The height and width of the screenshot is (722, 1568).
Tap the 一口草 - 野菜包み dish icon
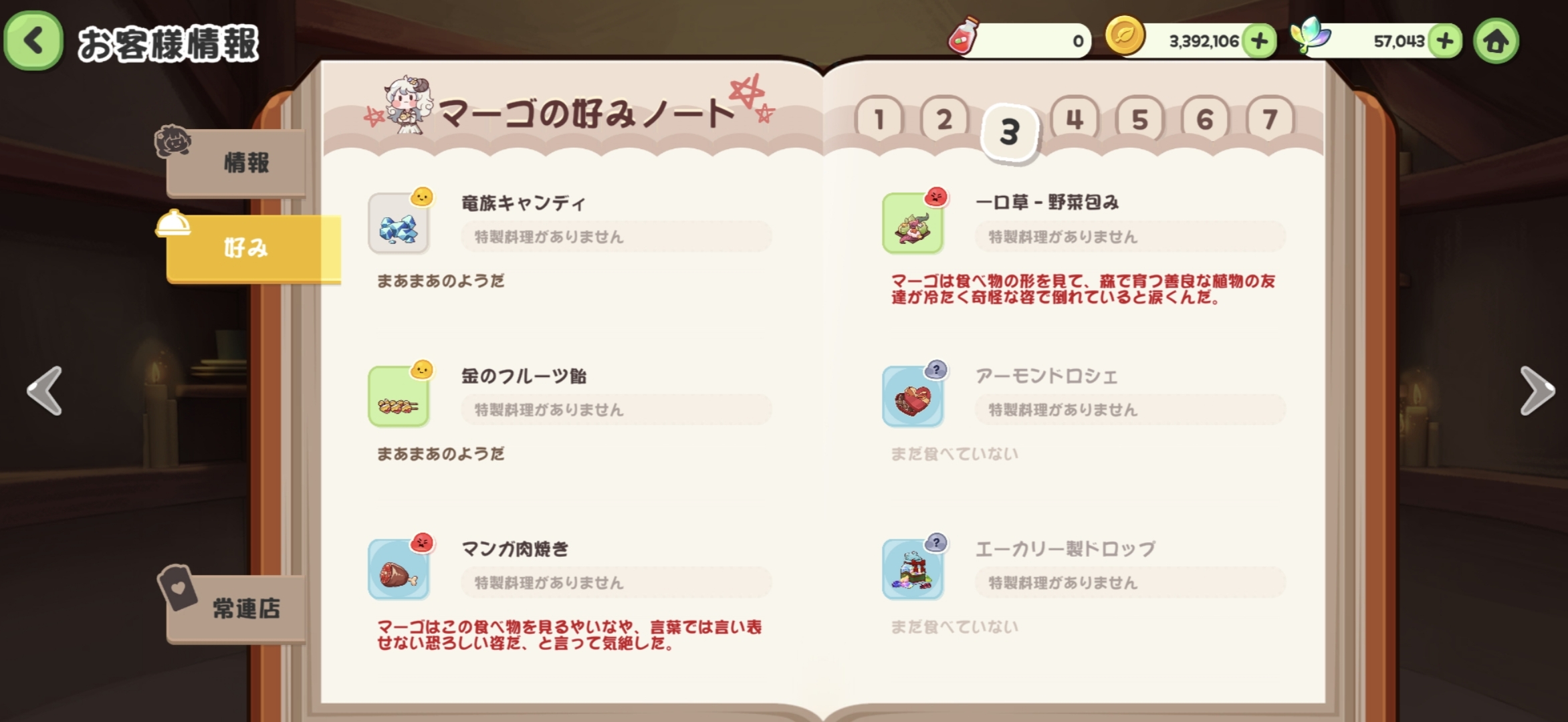click(913, 224)
